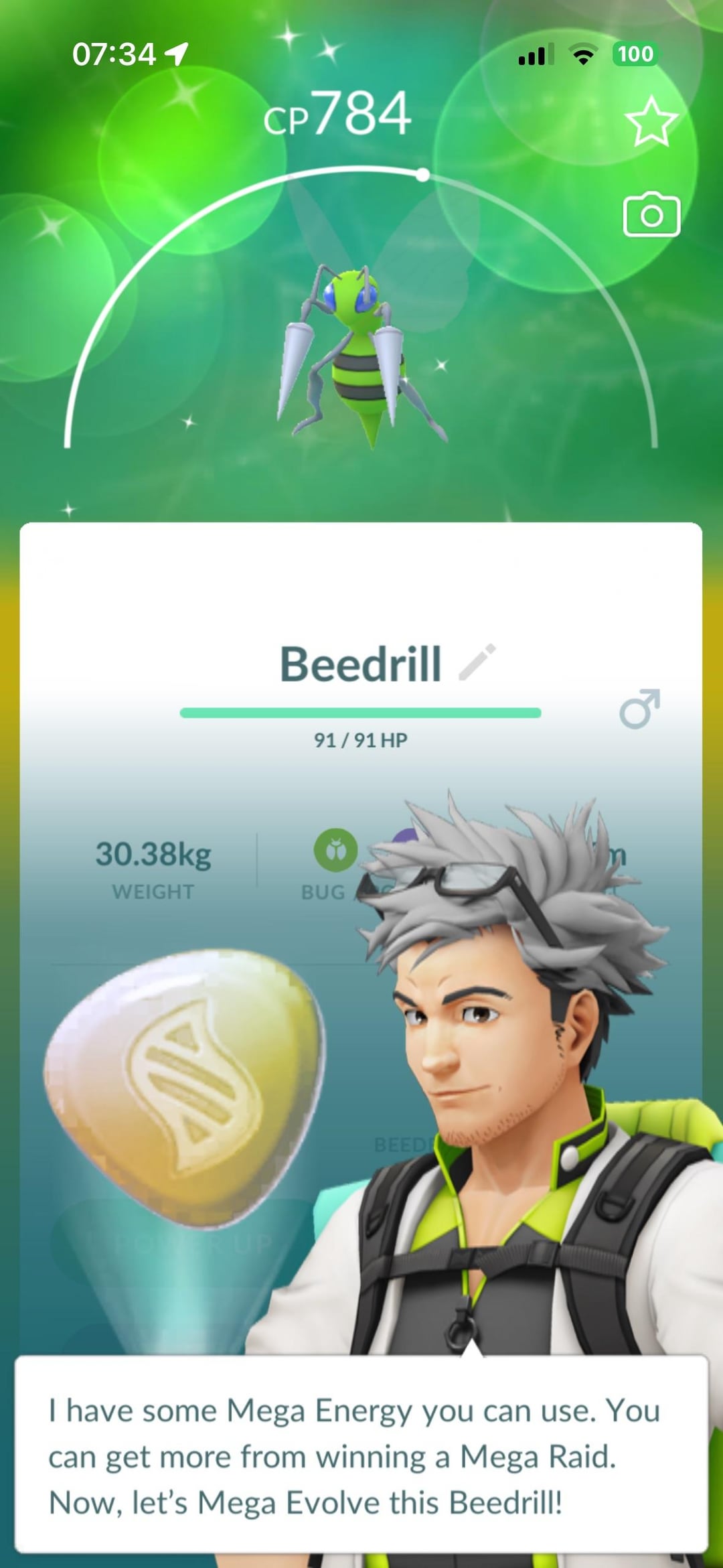Continue past Willow's Mega Energy dialogue
The image size is (723, 1568).
tap(361, 1455)
